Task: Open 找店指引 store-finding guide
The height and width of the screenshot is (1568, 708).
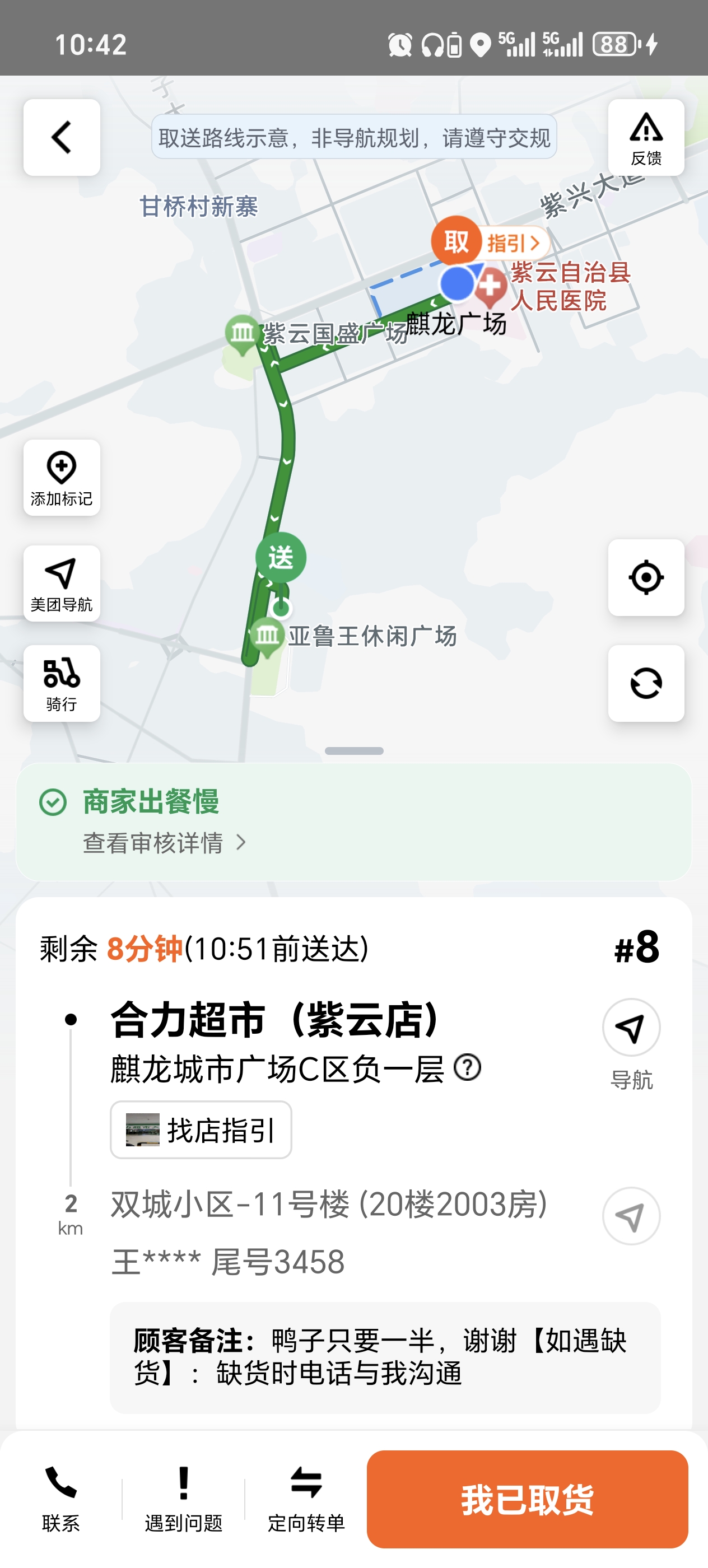Action: click(201, 1130)
